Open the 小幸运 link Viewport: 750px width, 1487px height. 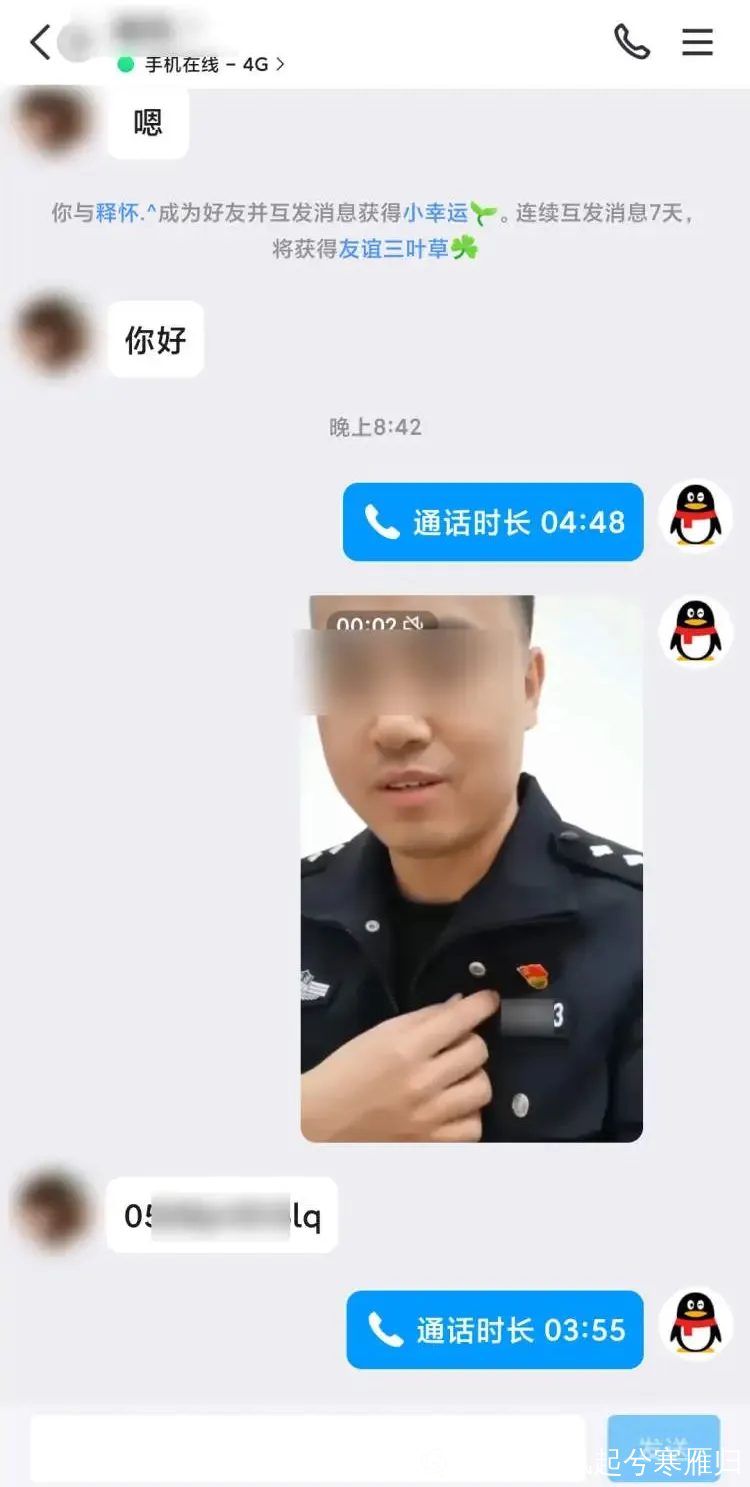point(436,213)
